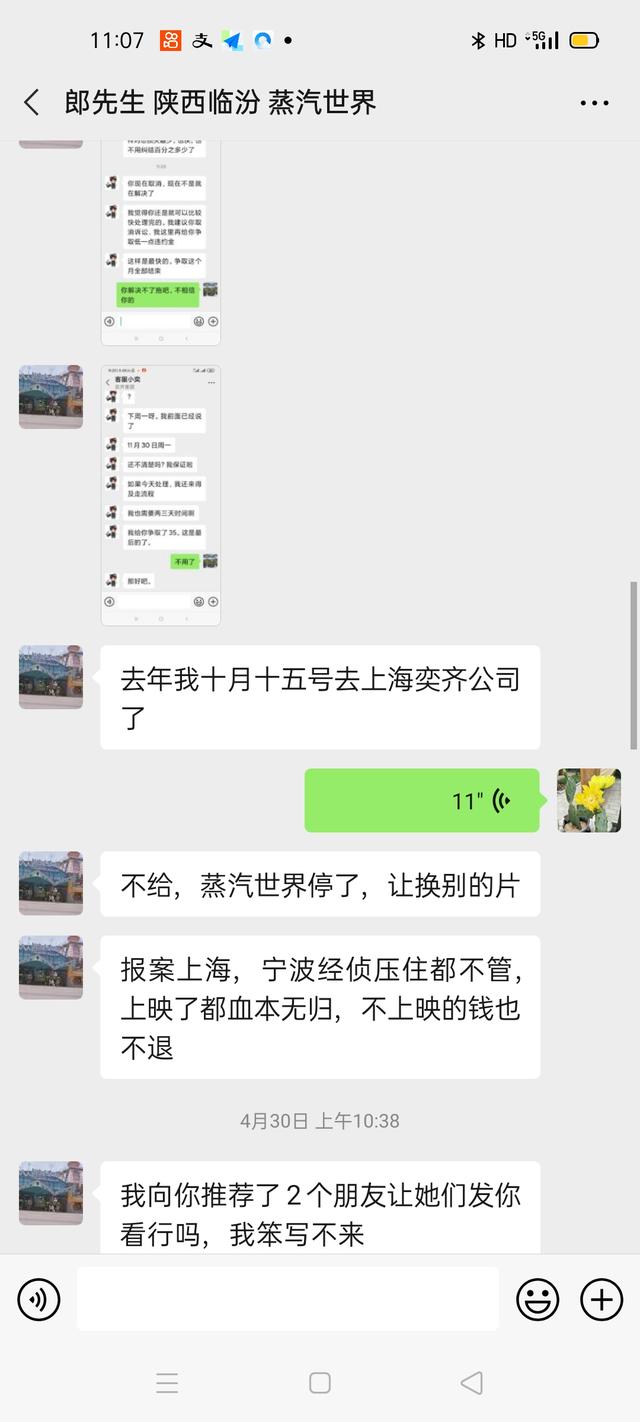Open the plus attachments menu
This screenshot has height=1422, width=640.
(x=601, y=1299)
